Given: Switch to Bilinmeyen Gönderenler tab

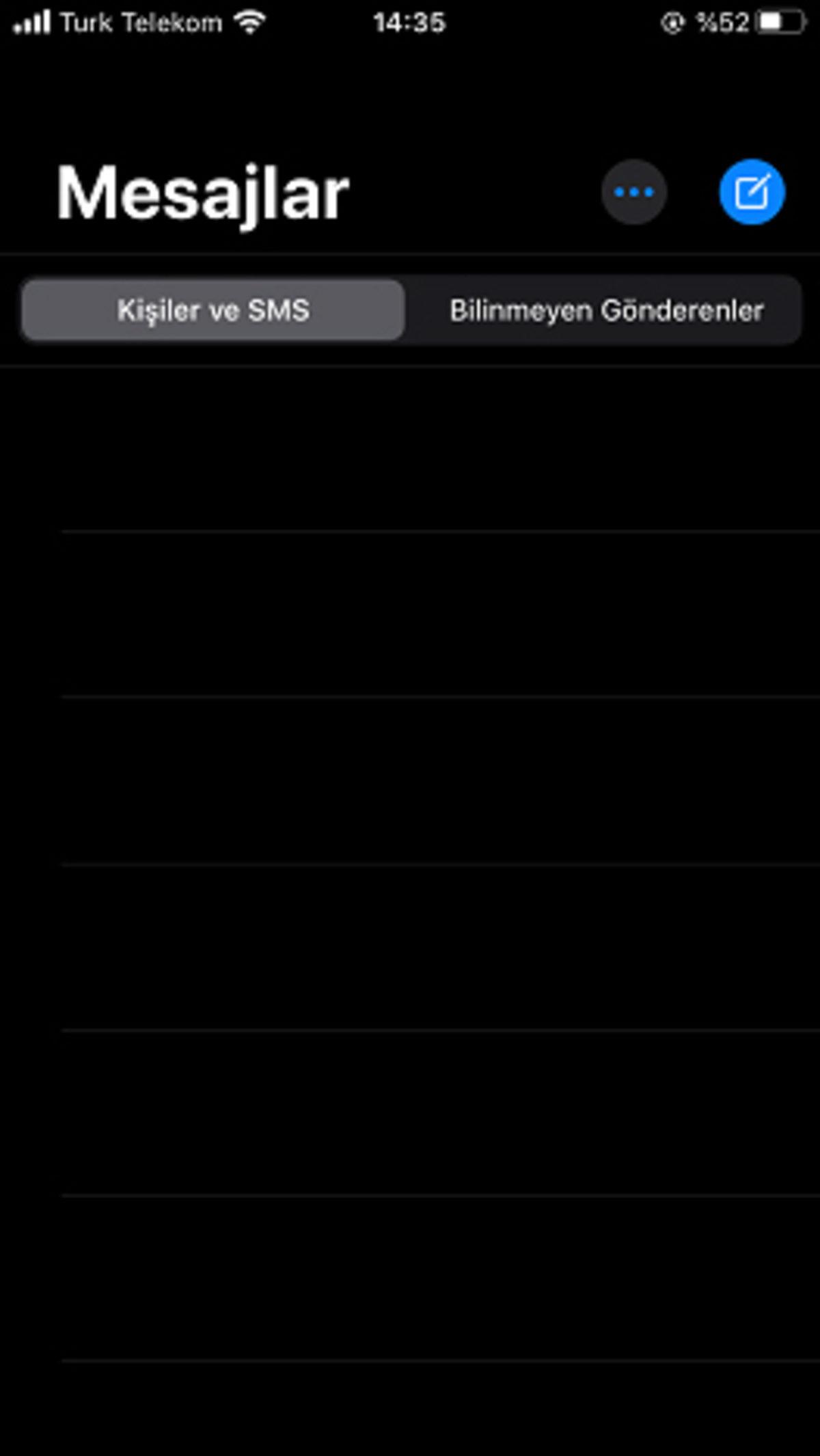Looking at the screenshot, I should point(605,310).
